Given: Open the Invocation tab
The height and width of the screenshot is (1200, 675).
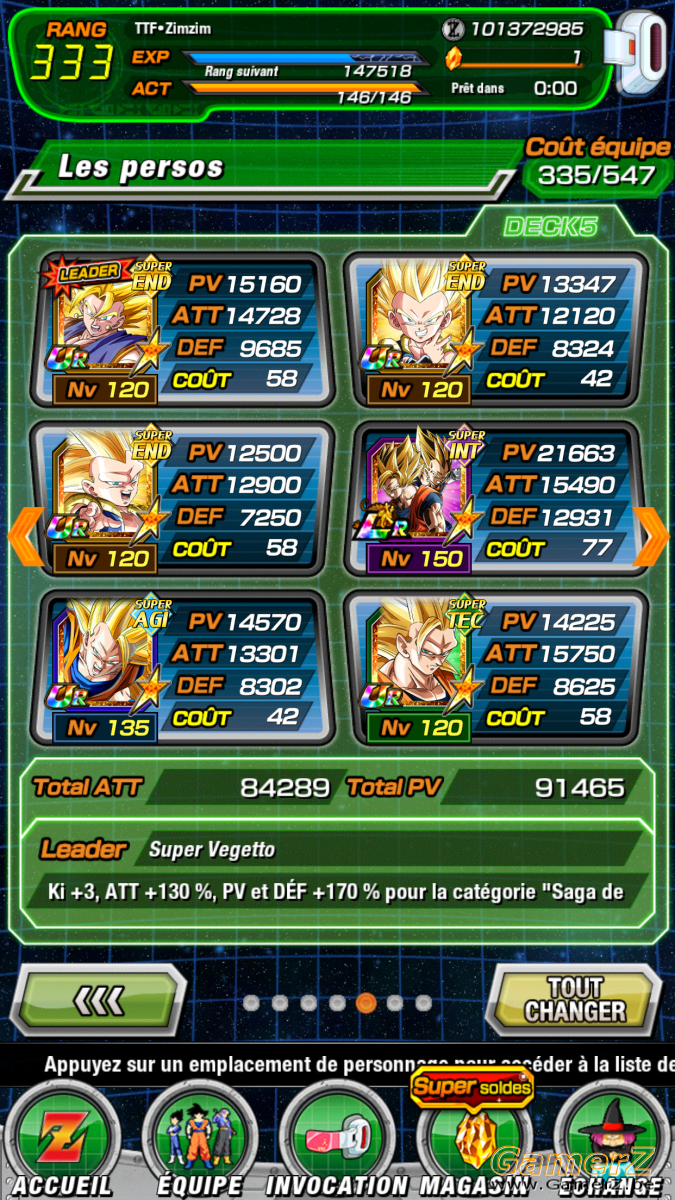Looking at the screenshot, I should tap(337, 1140).
